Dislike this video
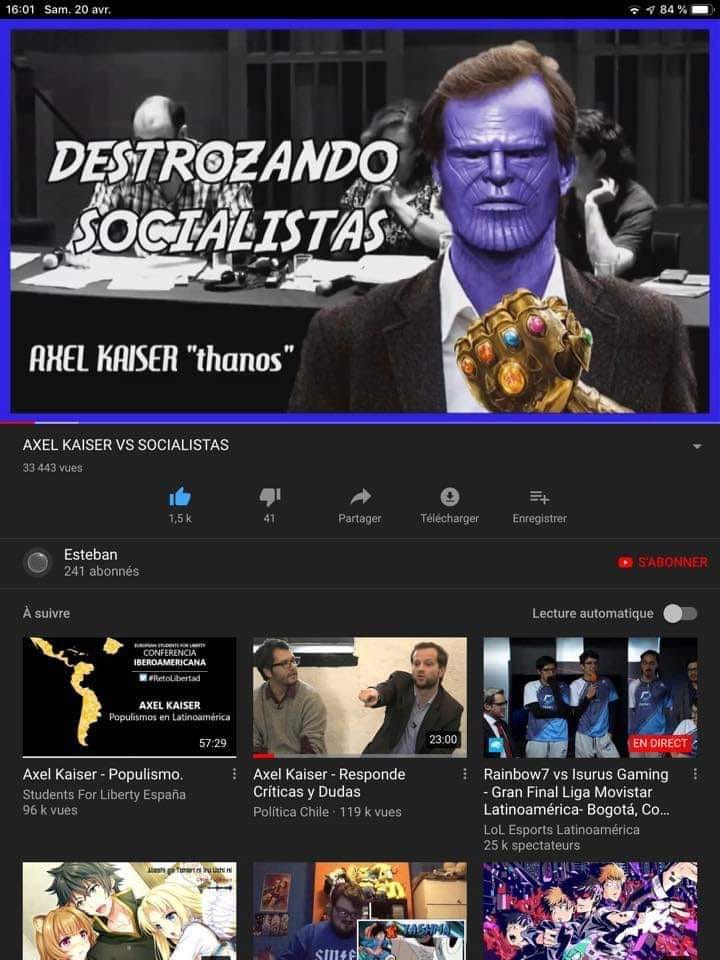Viewport: 720px width, 960px height. tap(269, 498)
